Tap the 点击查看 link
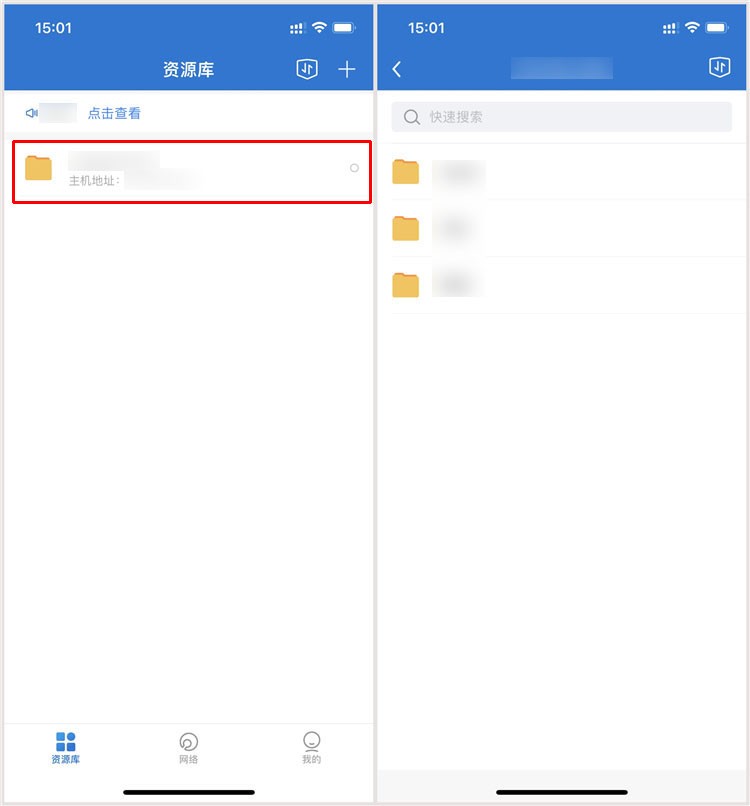Screen dimensions: 750x806 [x=114, y=114]
